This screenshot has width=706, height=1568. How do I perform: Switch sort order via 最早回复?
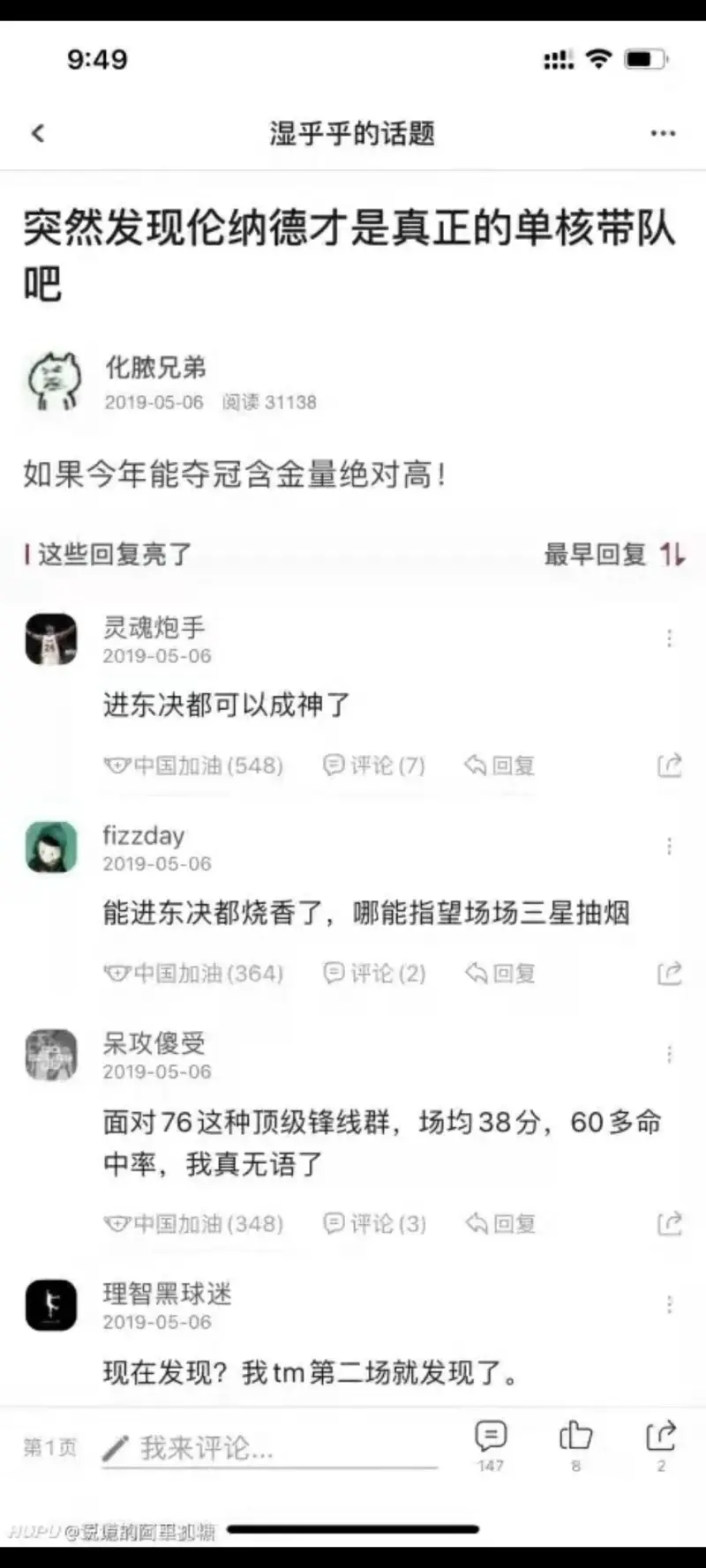[x=614, y=554]
